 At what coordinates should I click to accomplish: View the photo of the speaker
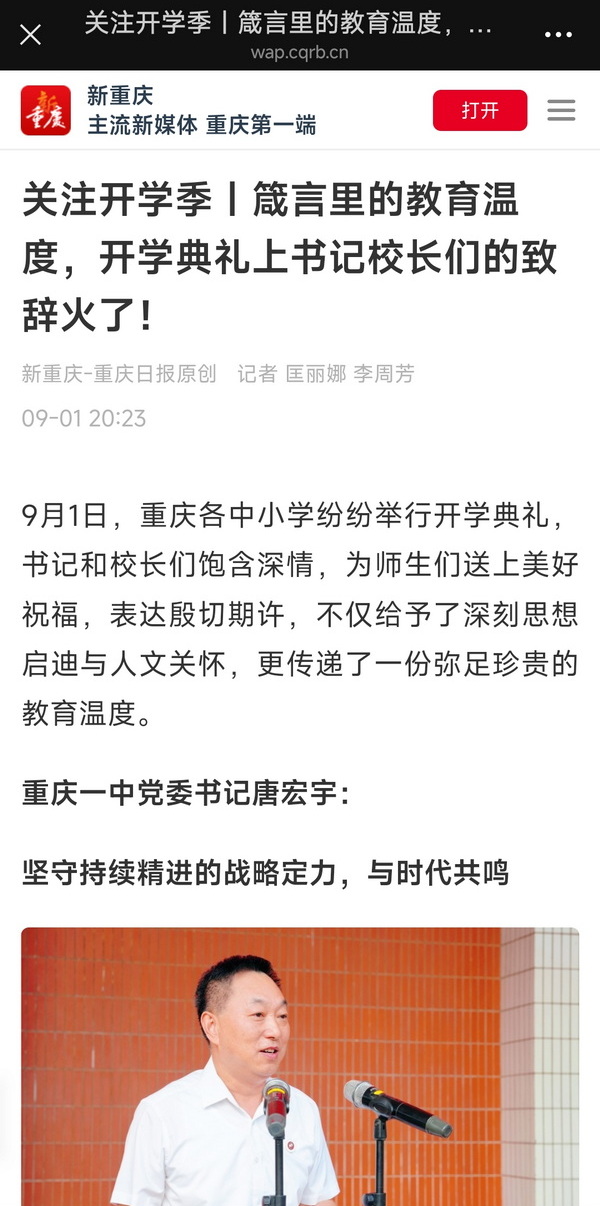pos(300,1065)
